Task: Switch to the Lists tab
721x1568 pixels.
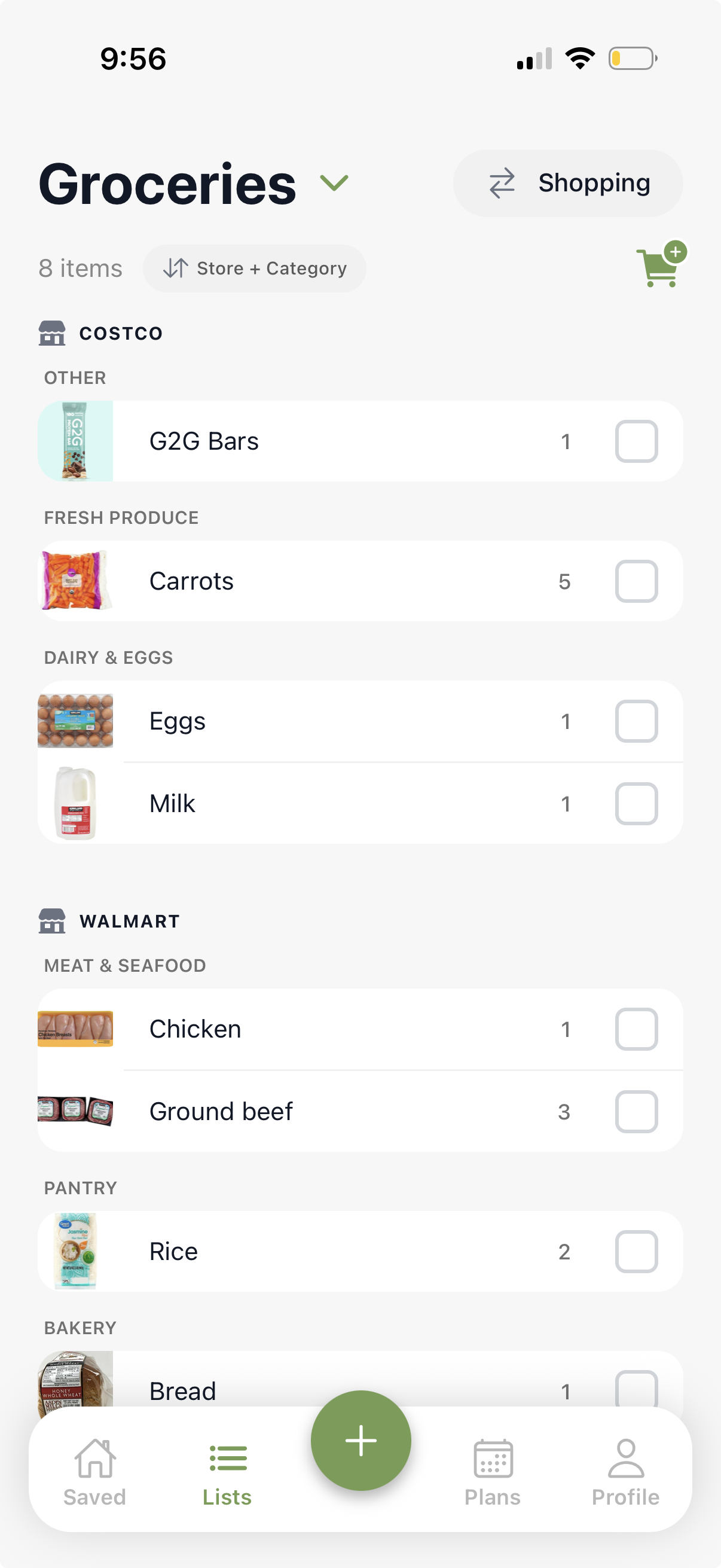Action: [228, 1473]
